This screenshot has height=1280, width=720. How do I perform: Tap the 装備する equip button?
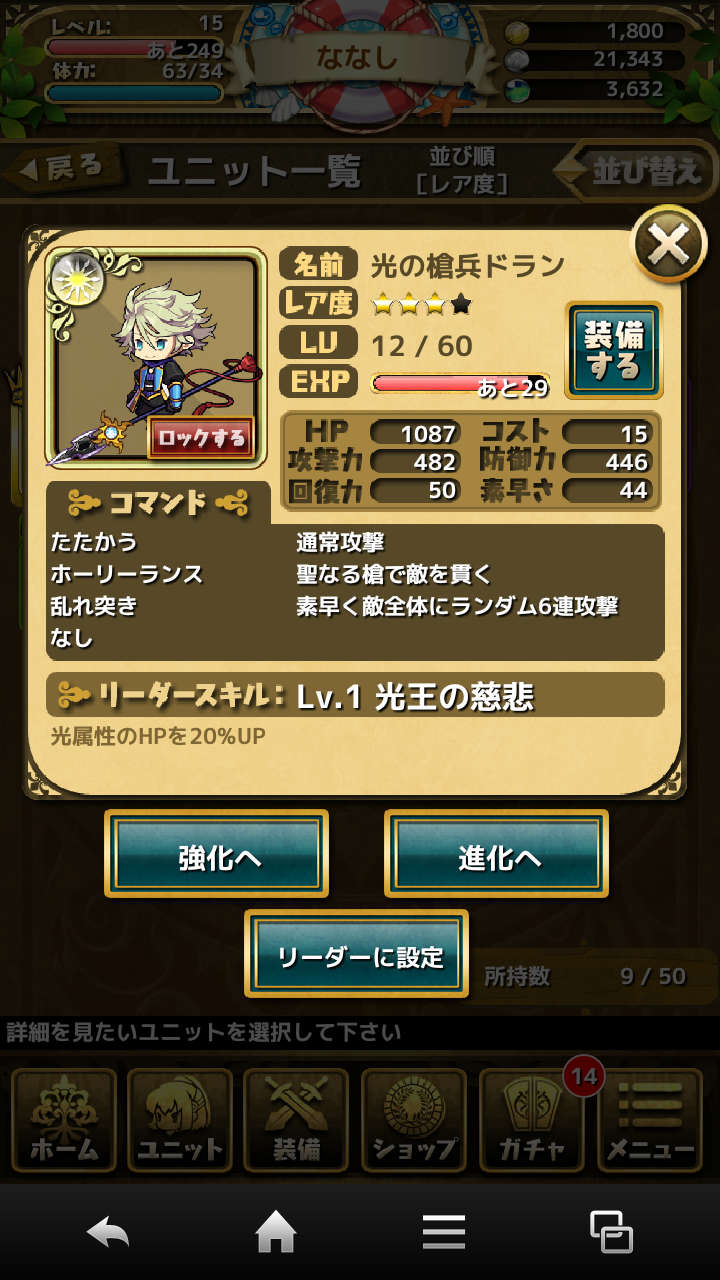point(613,352)
